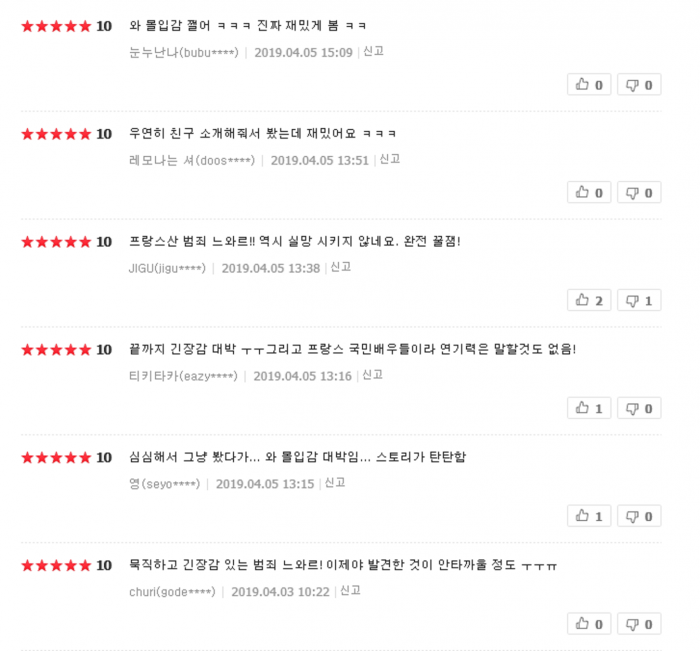
Task: Report churi's review
Action: click(350, 591)
